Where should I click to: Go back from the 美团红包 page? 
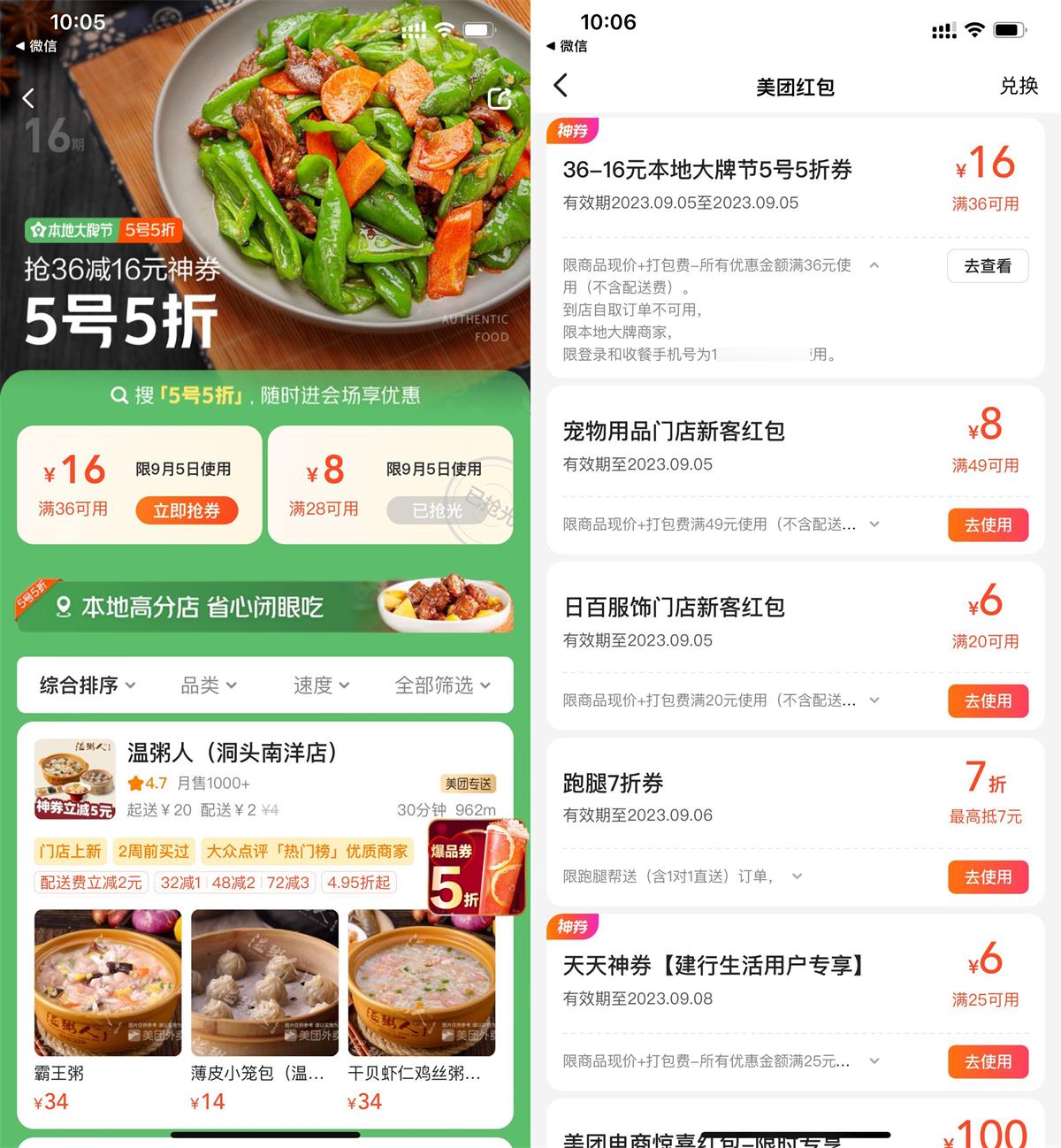tap(561, 86)
